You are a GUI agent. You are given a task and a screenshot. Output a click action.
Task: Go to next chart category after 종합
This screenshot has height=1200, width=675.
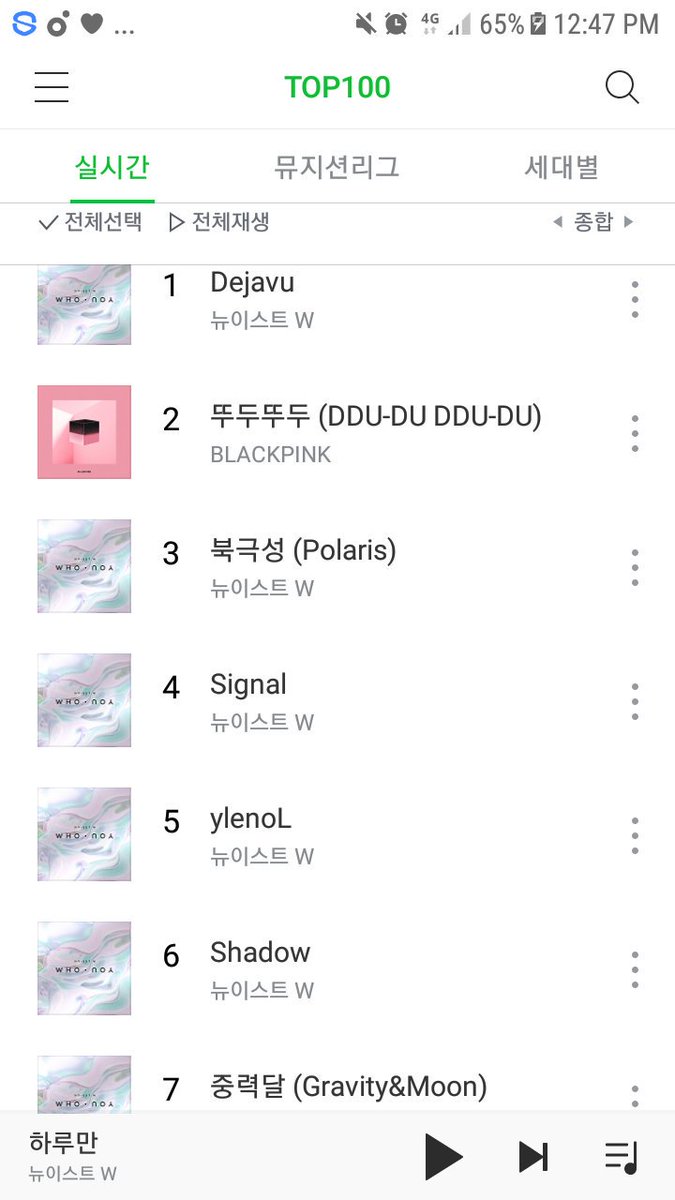(629, 222)
